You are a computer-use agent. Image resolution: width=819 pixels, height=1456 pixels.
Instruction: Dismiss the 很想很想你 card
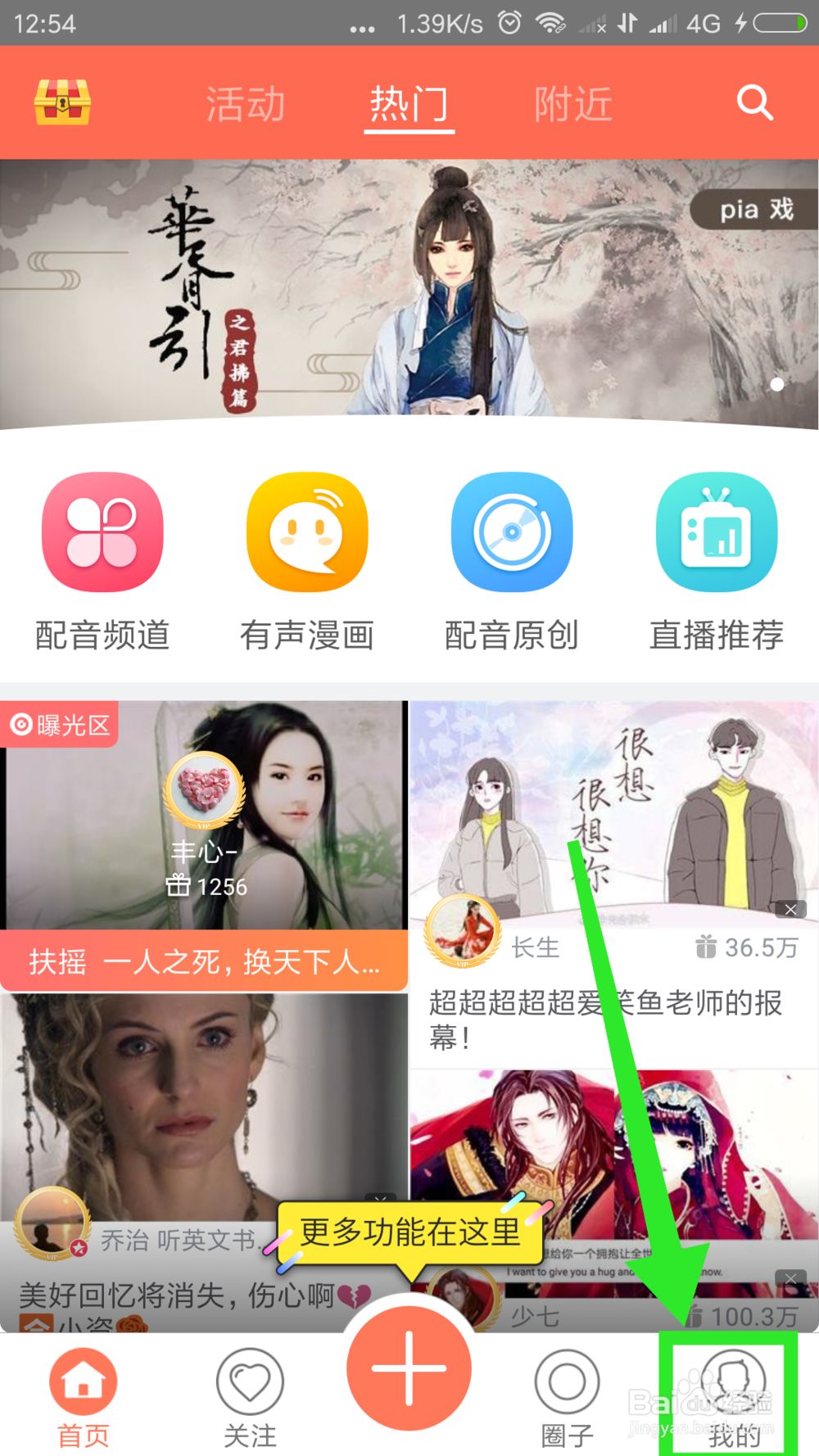pos(790,909)
